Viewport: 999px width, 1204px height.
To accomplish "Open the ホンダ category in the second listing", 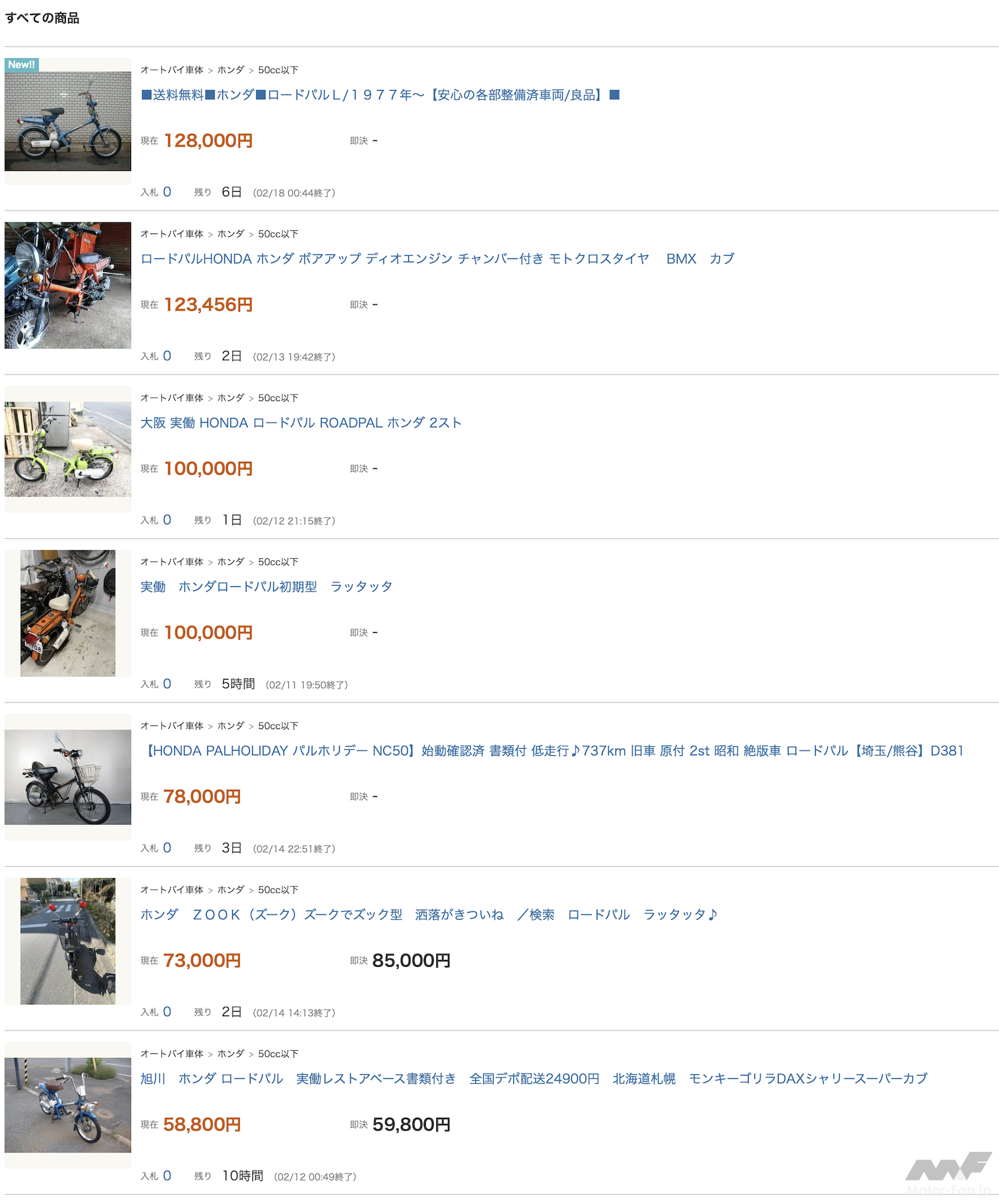I will click(231, 233).
